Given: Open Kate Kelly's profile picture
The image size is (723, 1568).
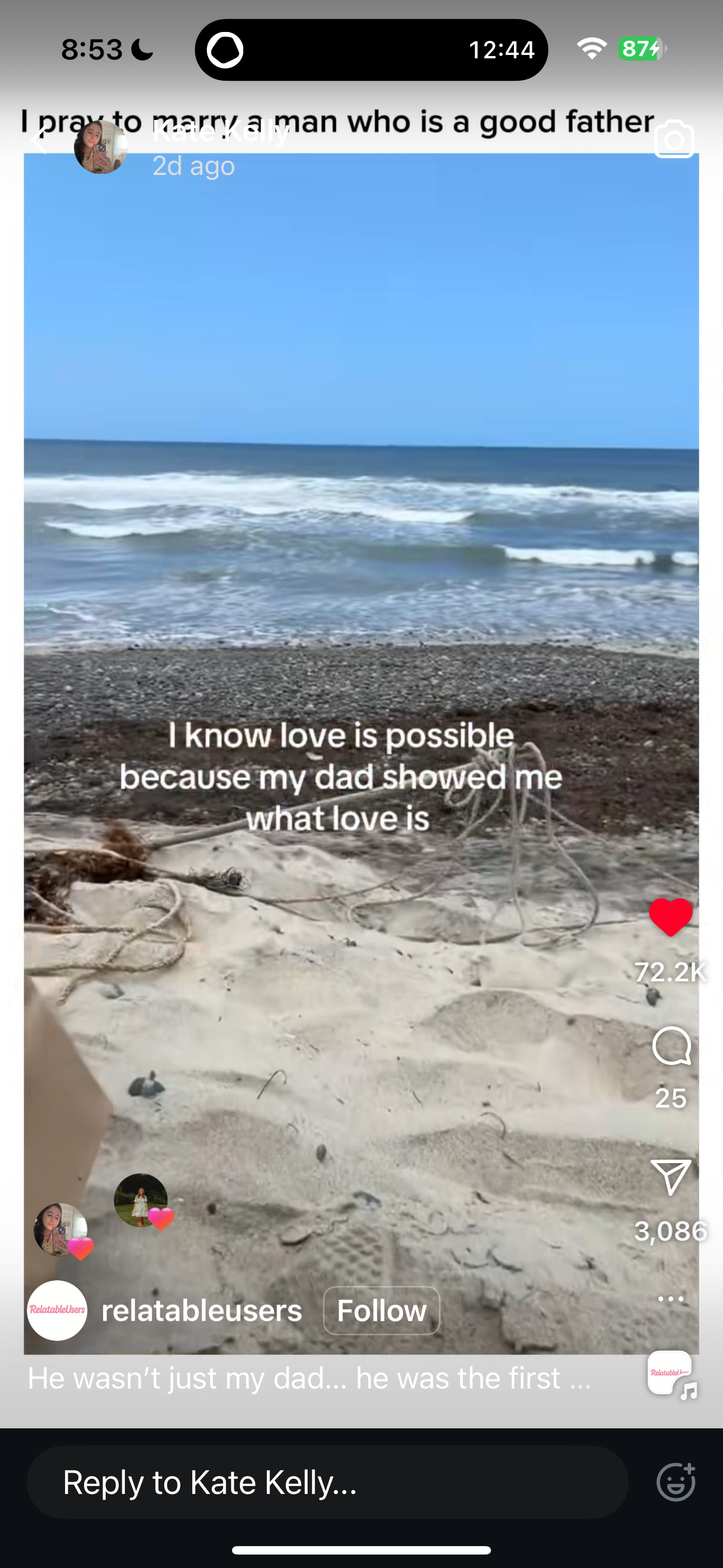Looking at the screenshot, I should click(x=100, y=147).
